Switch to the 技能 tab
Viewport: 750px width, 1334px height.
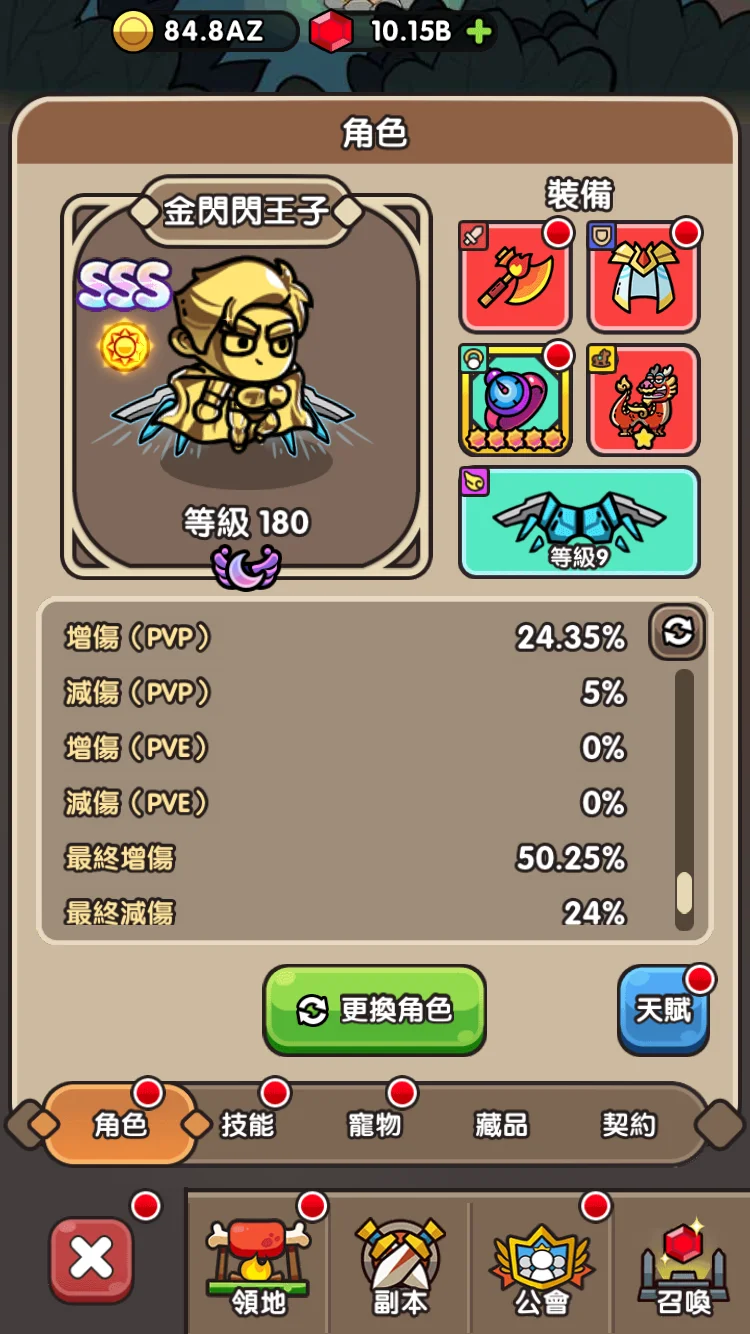pyautogui.click(x=247, y=1125)
